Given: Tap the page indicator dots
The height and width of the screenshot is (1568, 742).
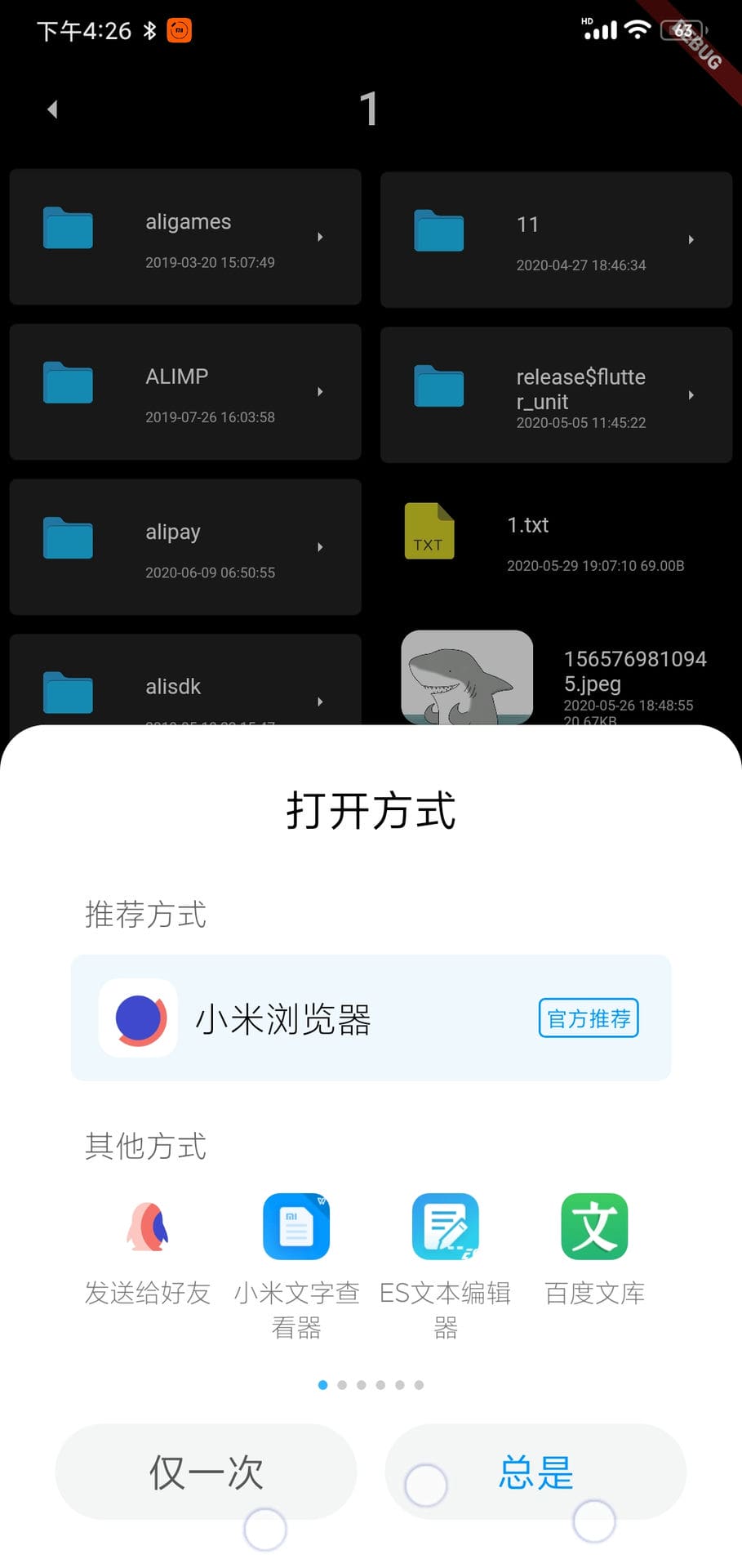Looking at the screenshot, I should [371, 1384].
